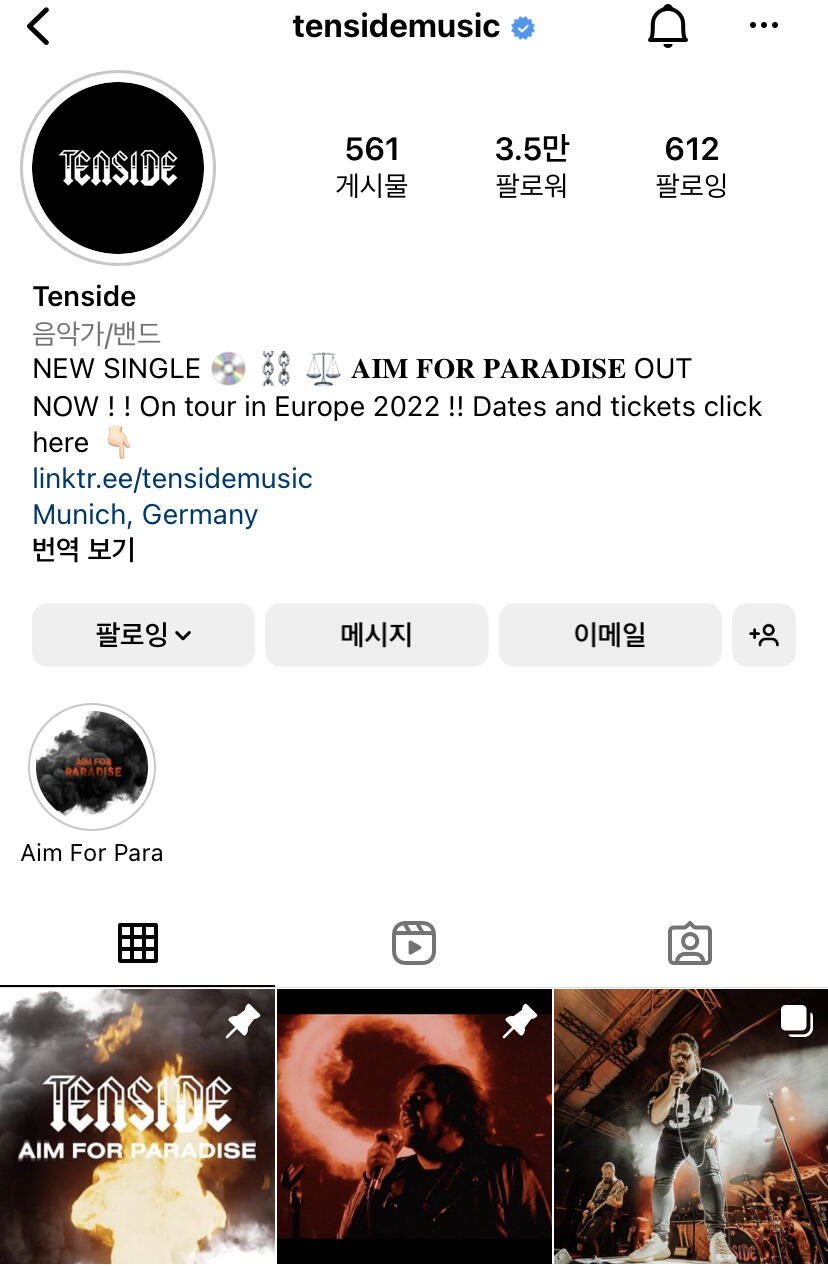This screenshot has width=828, height=1266.
Task: Expand the 팔로잉 dropdown button
Action: (143, 634)
